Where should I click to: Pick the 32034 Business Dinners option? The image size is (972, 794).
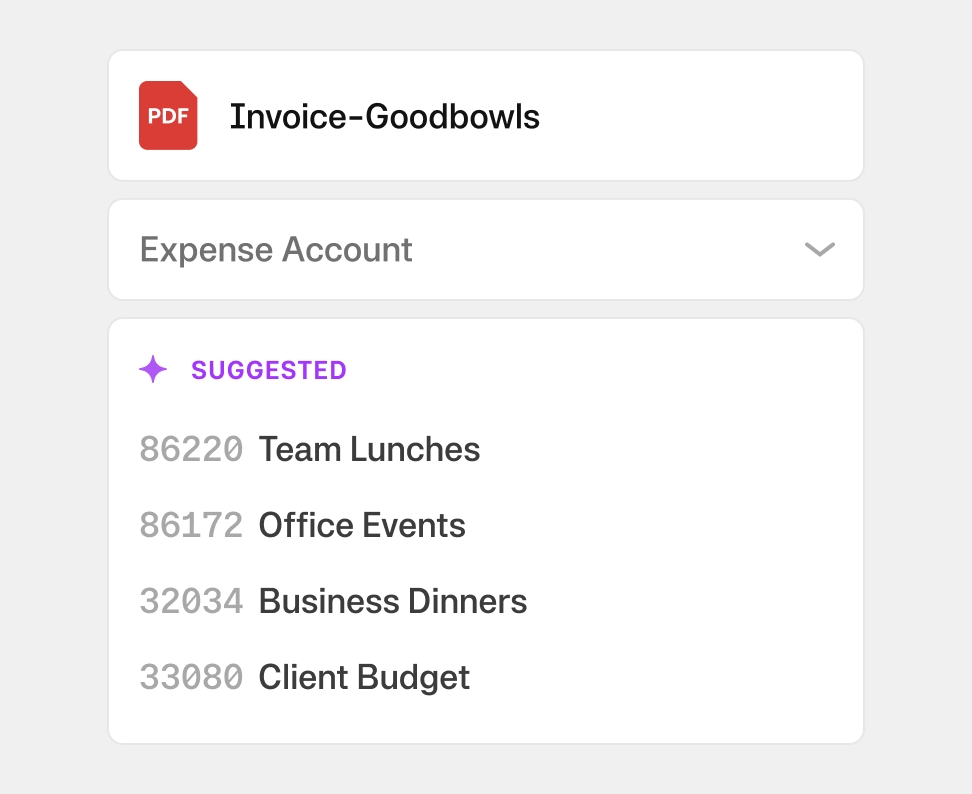coord(333,602)
